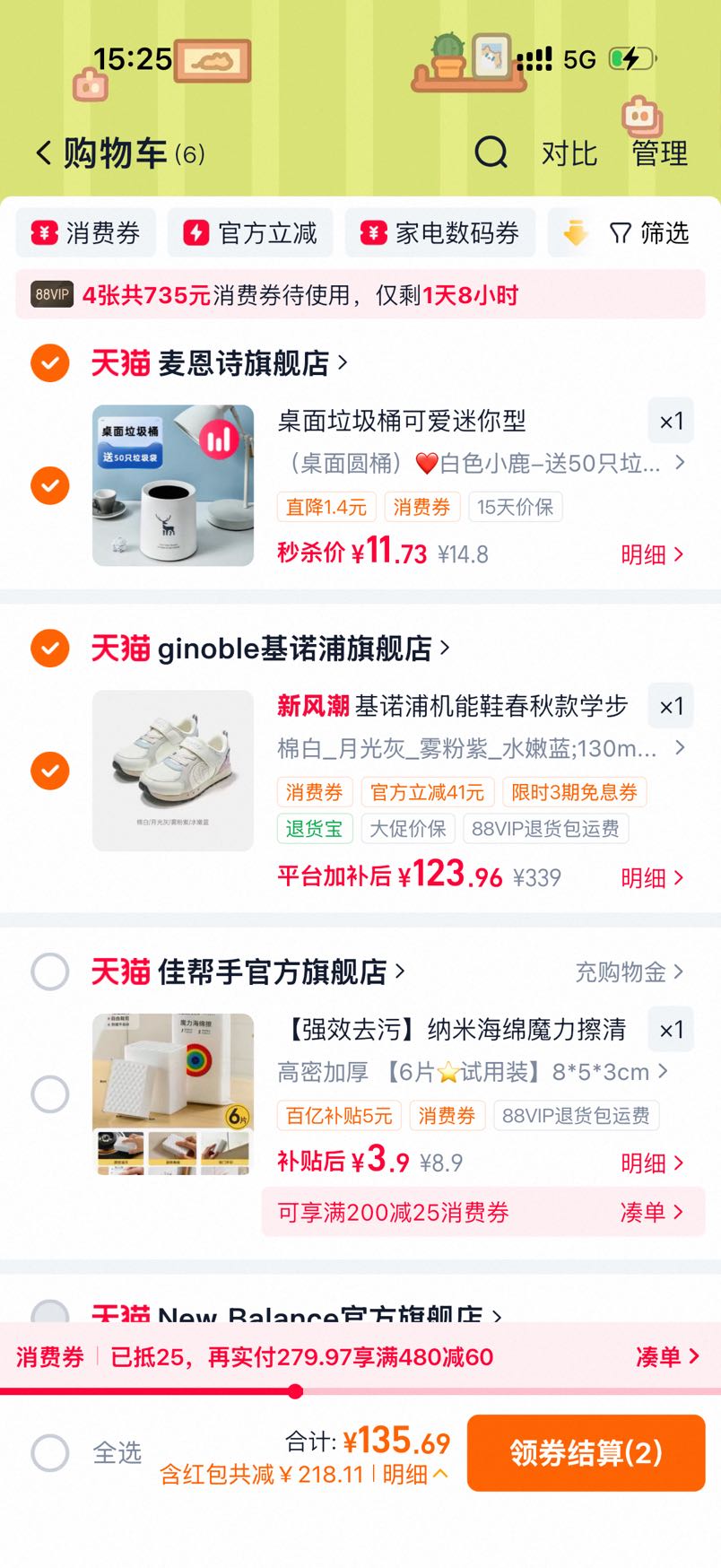Viewport: 721px width, 1568px height.
Task: View 明细 for the 桌面垃圾桶 price
Action: (653, 554)
